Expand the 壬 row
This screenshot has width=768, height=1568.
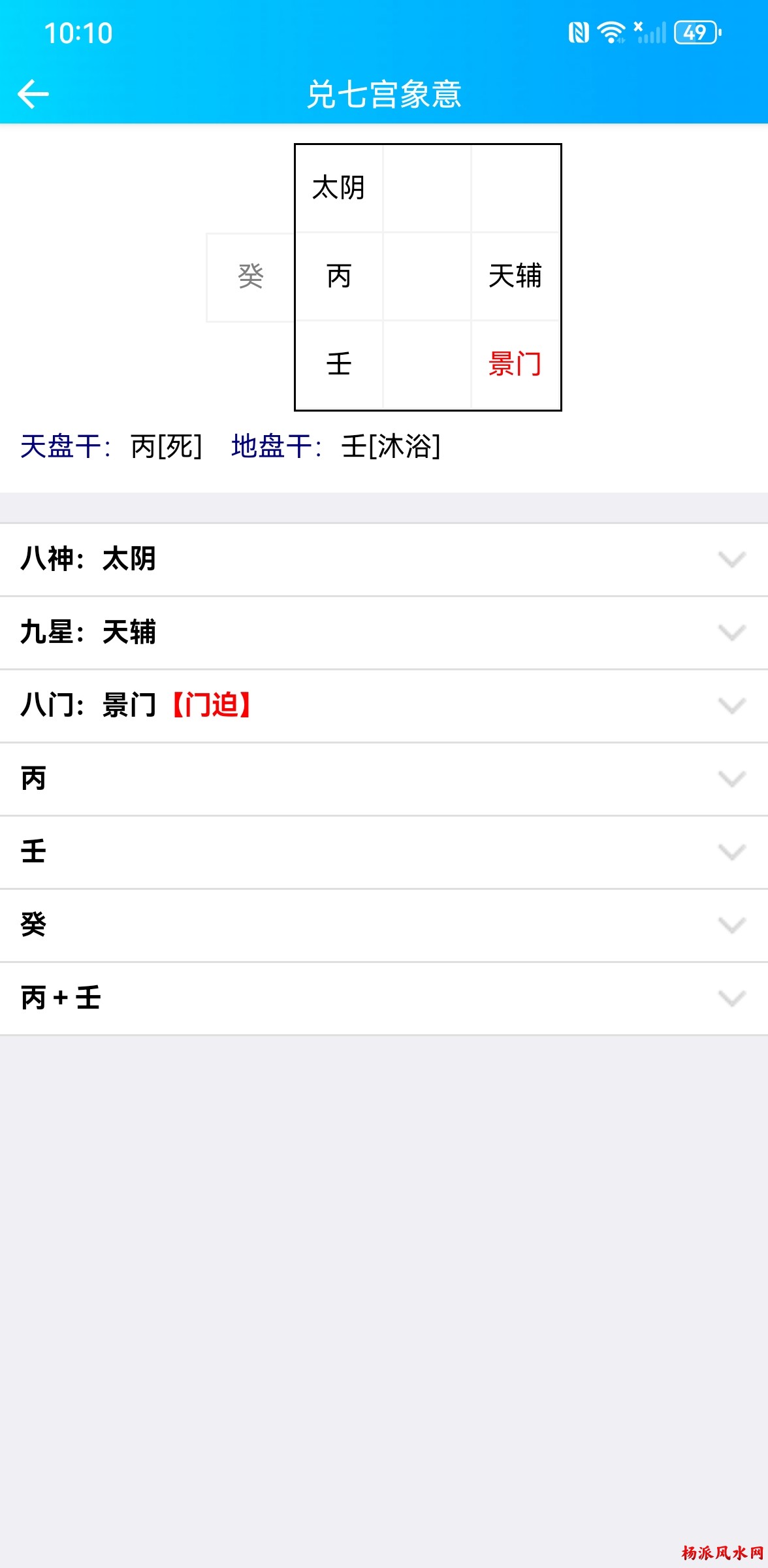tap(384, 852)
